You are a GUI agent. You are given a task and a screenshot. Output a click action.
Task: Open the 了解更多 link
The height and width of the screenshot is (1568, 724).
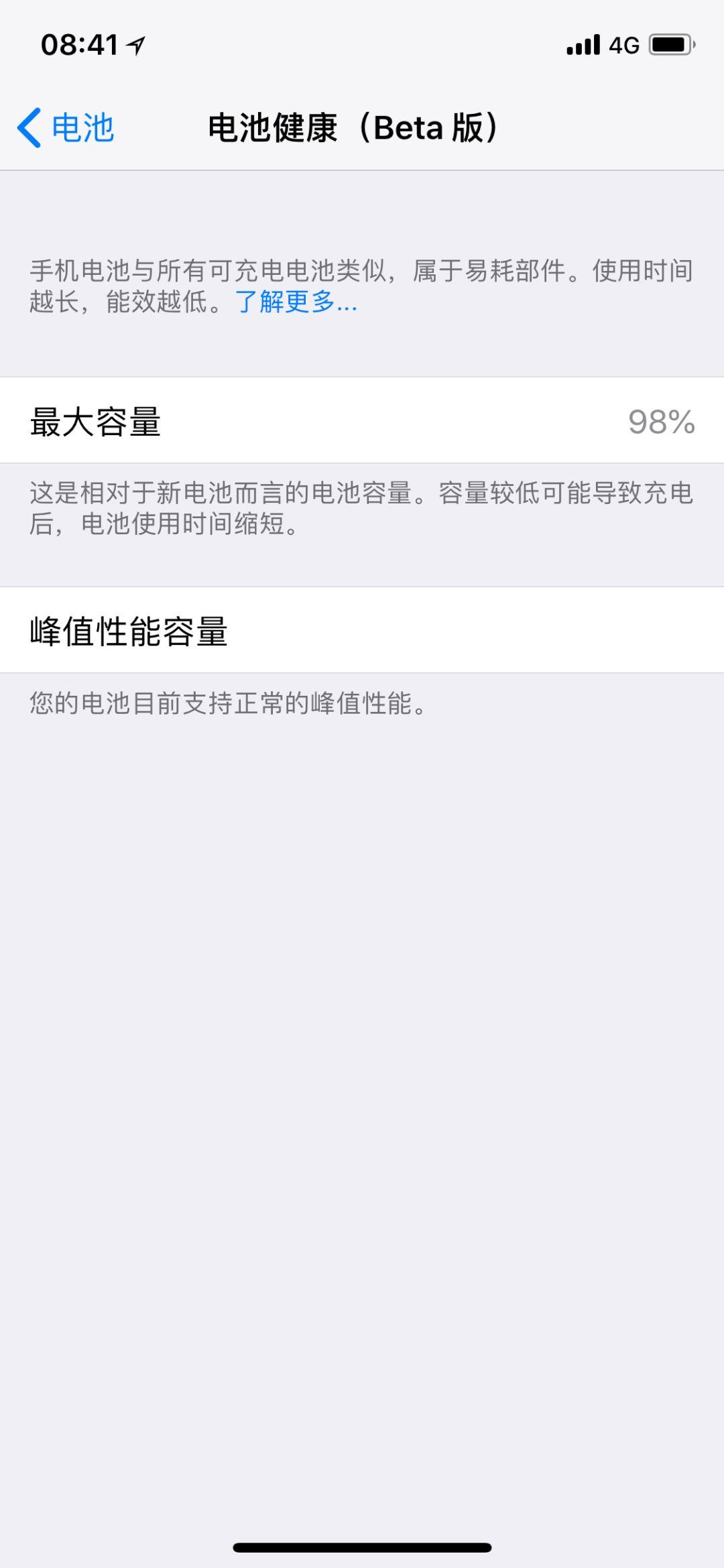click(296, 302)
